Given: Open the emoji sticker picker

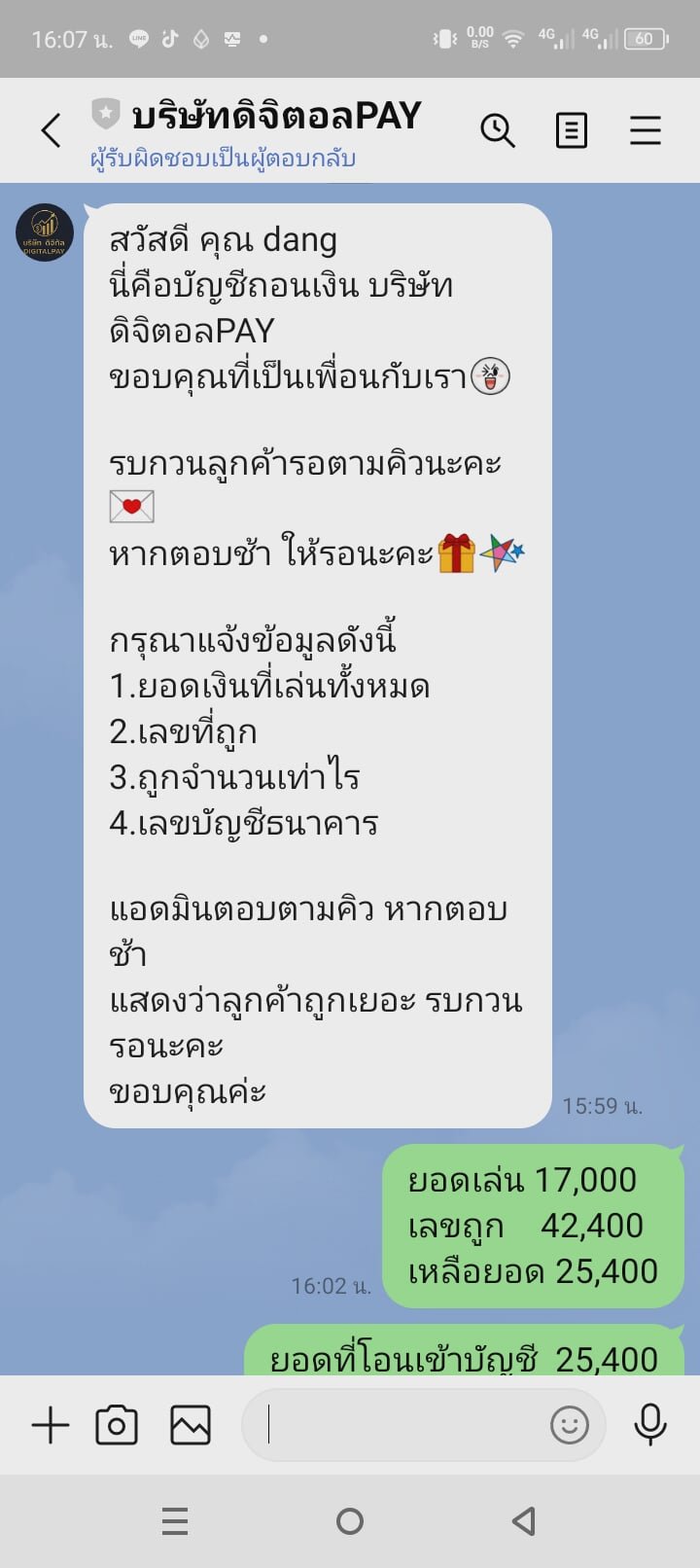Looking at the screenshot, I should [570, 1426].
